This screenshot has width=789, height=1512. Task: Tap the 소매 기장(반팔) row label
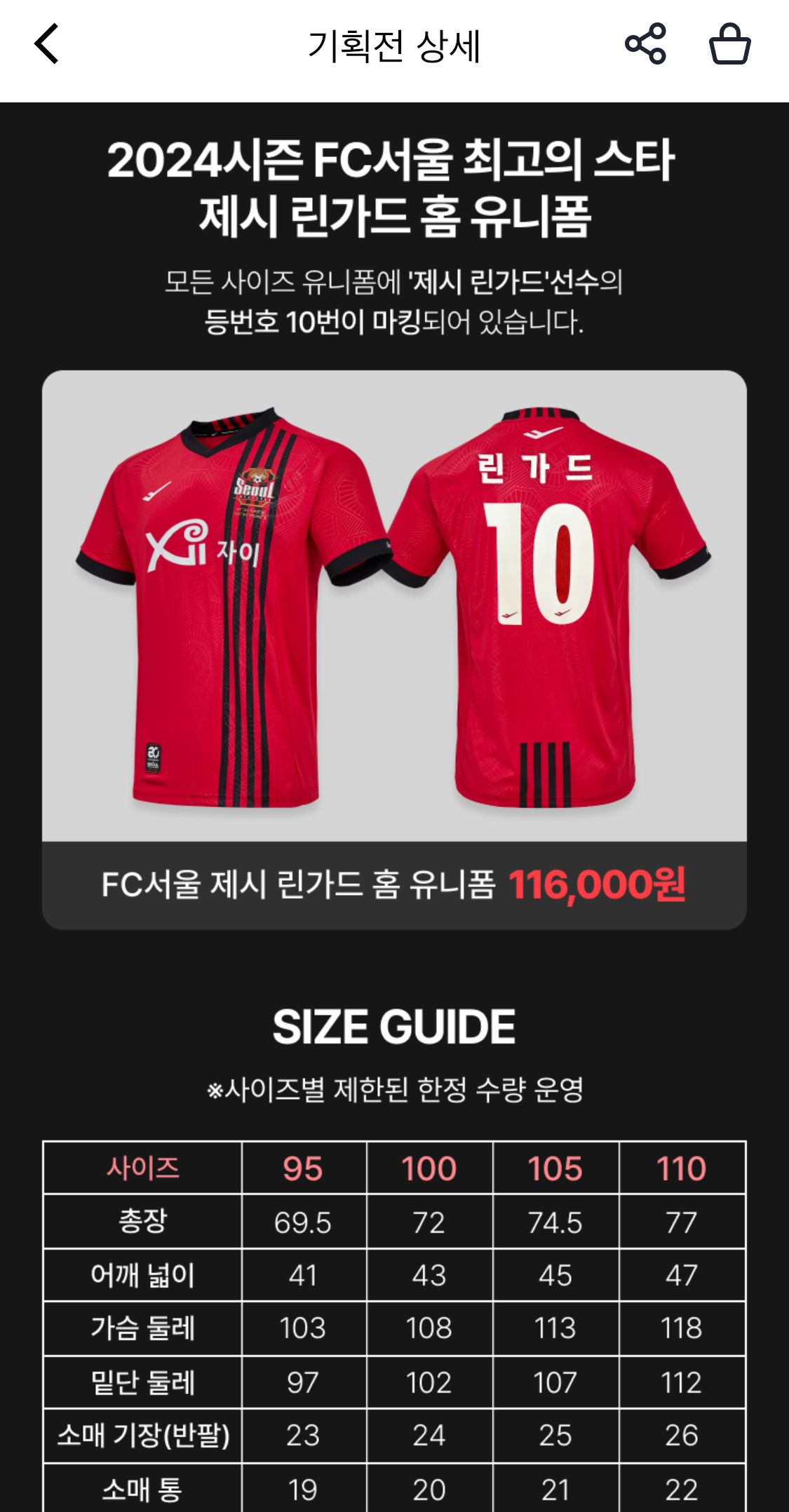pos(142,1435)
